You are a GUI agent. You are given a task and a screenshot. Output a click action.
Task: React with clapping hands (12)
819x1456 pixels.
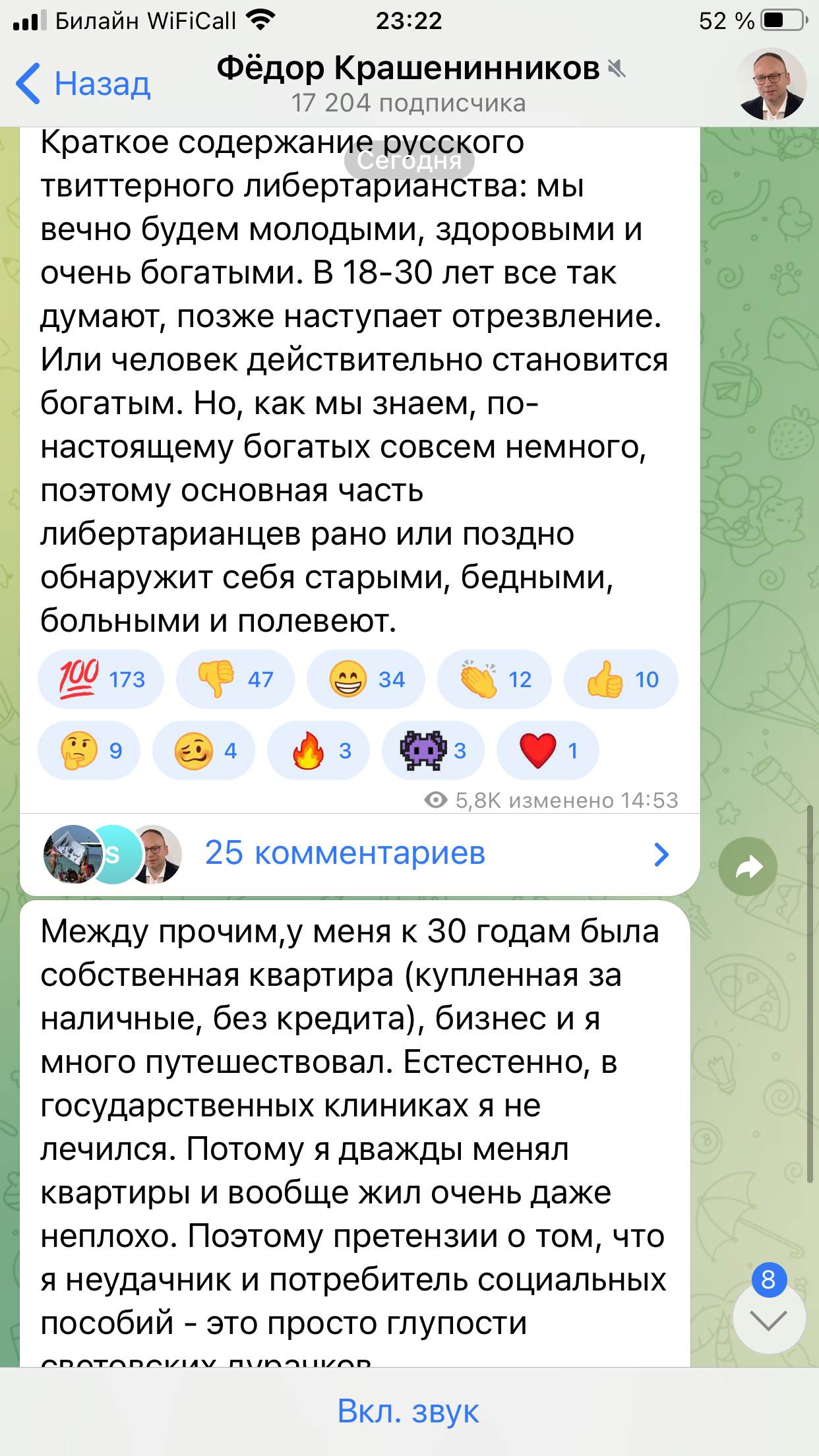495,679
